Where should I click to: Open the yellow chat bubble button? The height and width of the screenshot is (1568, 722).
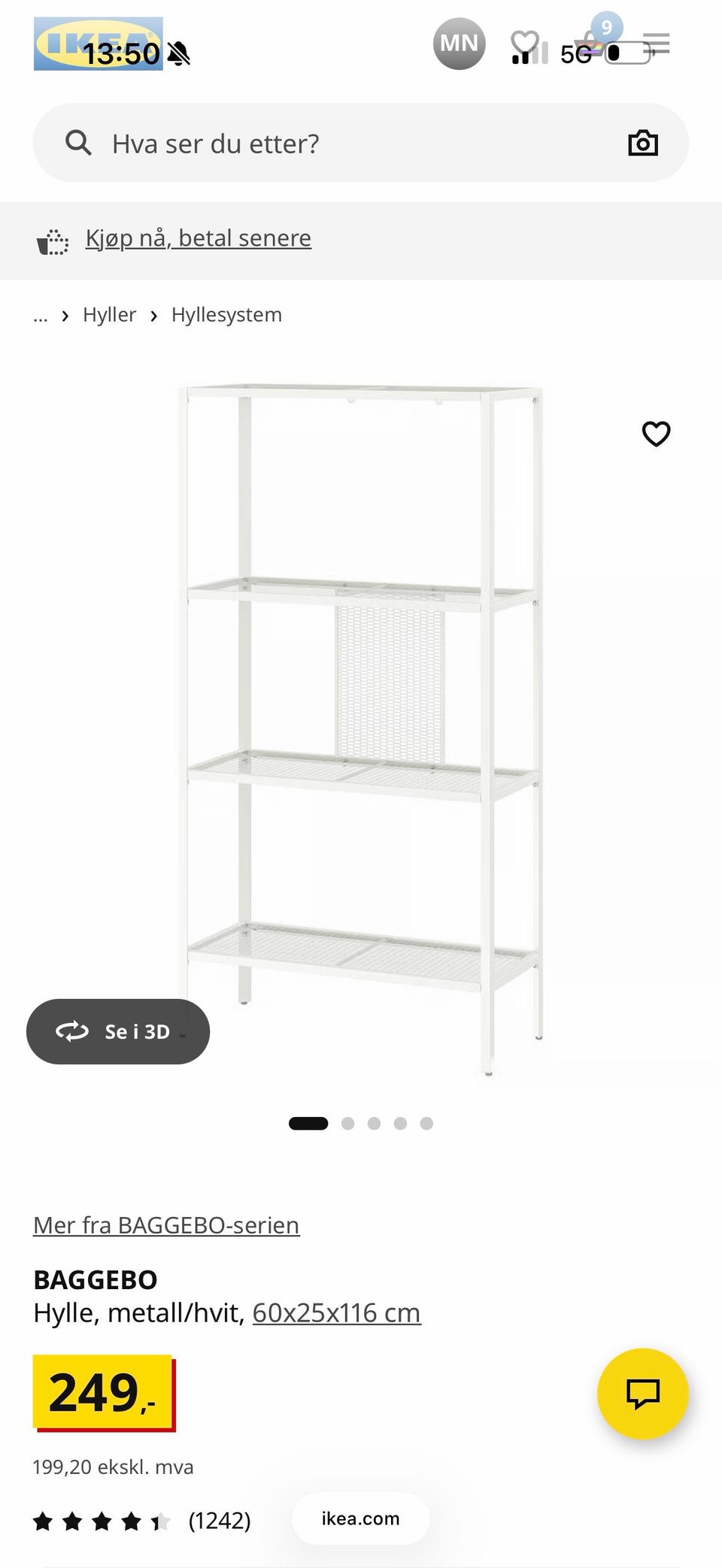pyautogui.click(x=643, y=1394)
